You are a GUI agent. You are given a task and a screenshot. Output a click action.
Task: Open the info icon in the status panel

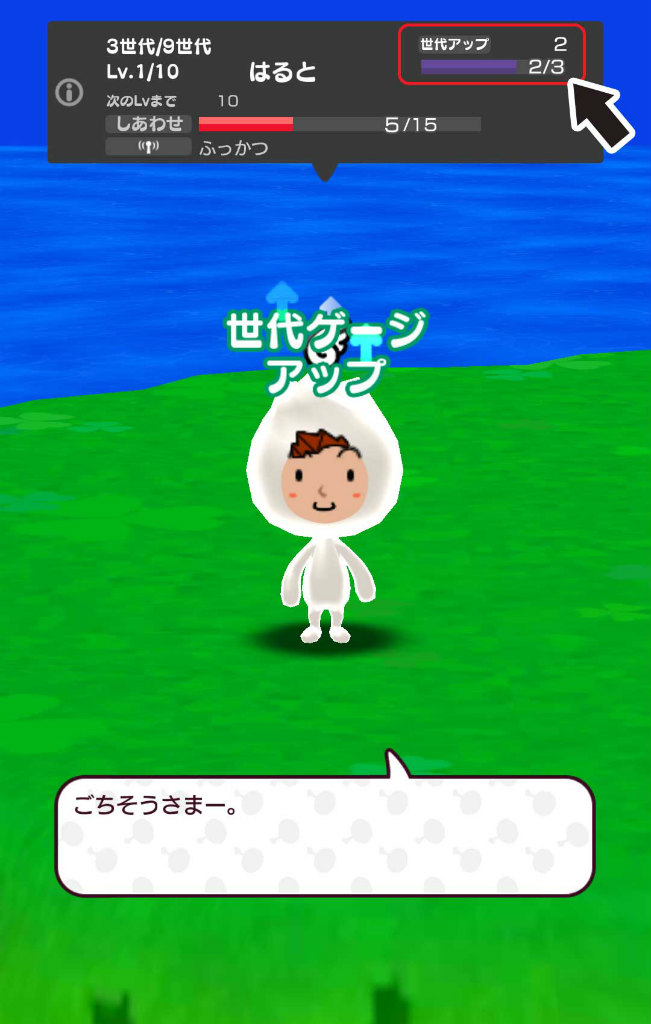[69, 93]
